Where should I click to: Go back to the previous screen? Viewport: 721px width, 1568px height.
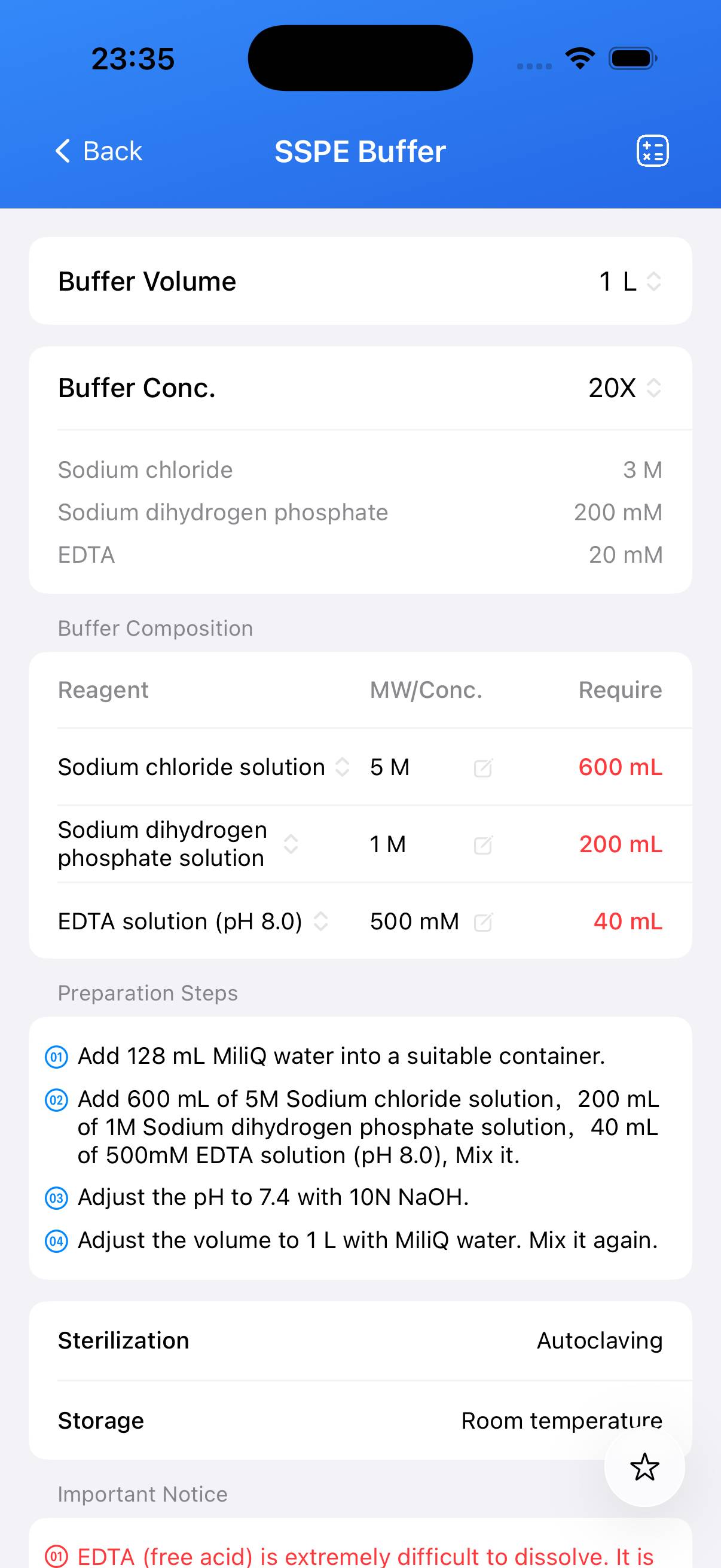click(99, 151)
